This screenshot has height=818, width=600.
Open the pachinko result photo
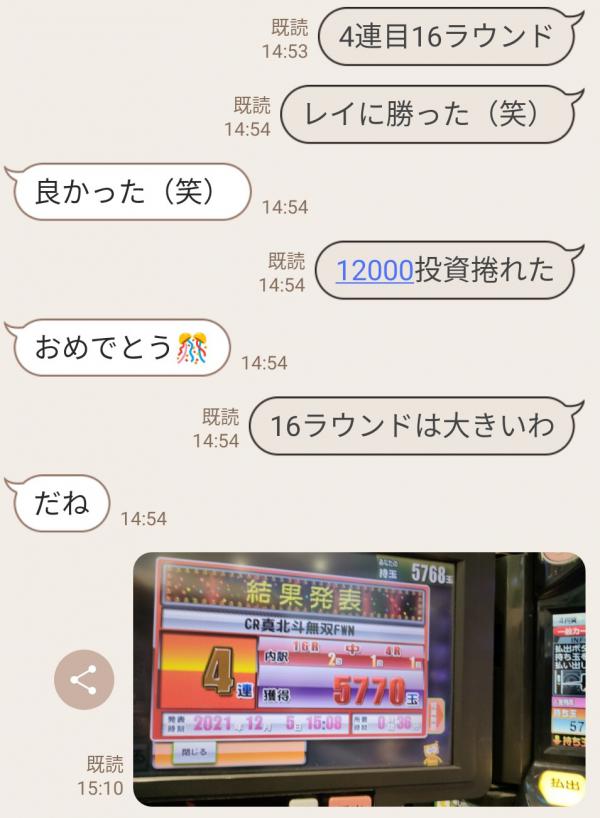(358, 678)
